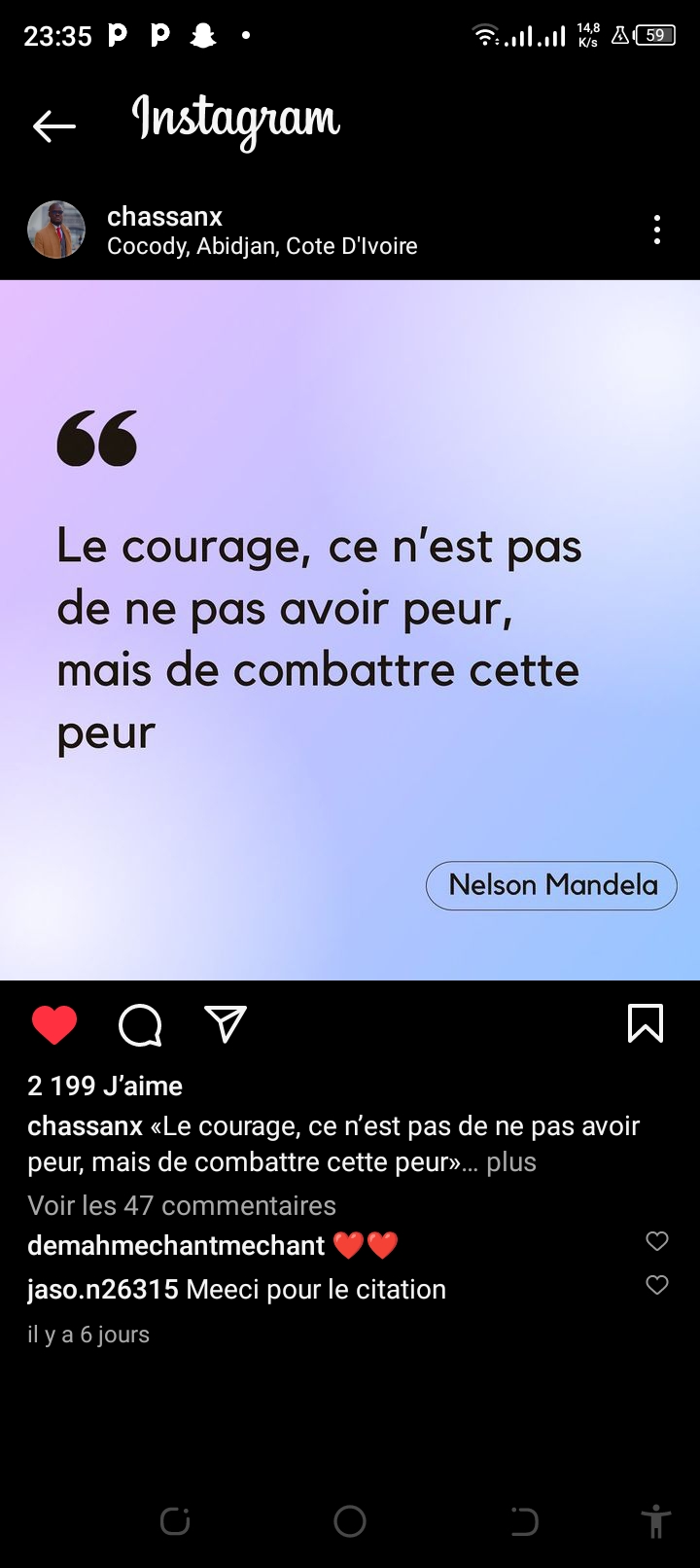Save the post with the bookmark icon

pyautogui.click(x=646, y=1023)
